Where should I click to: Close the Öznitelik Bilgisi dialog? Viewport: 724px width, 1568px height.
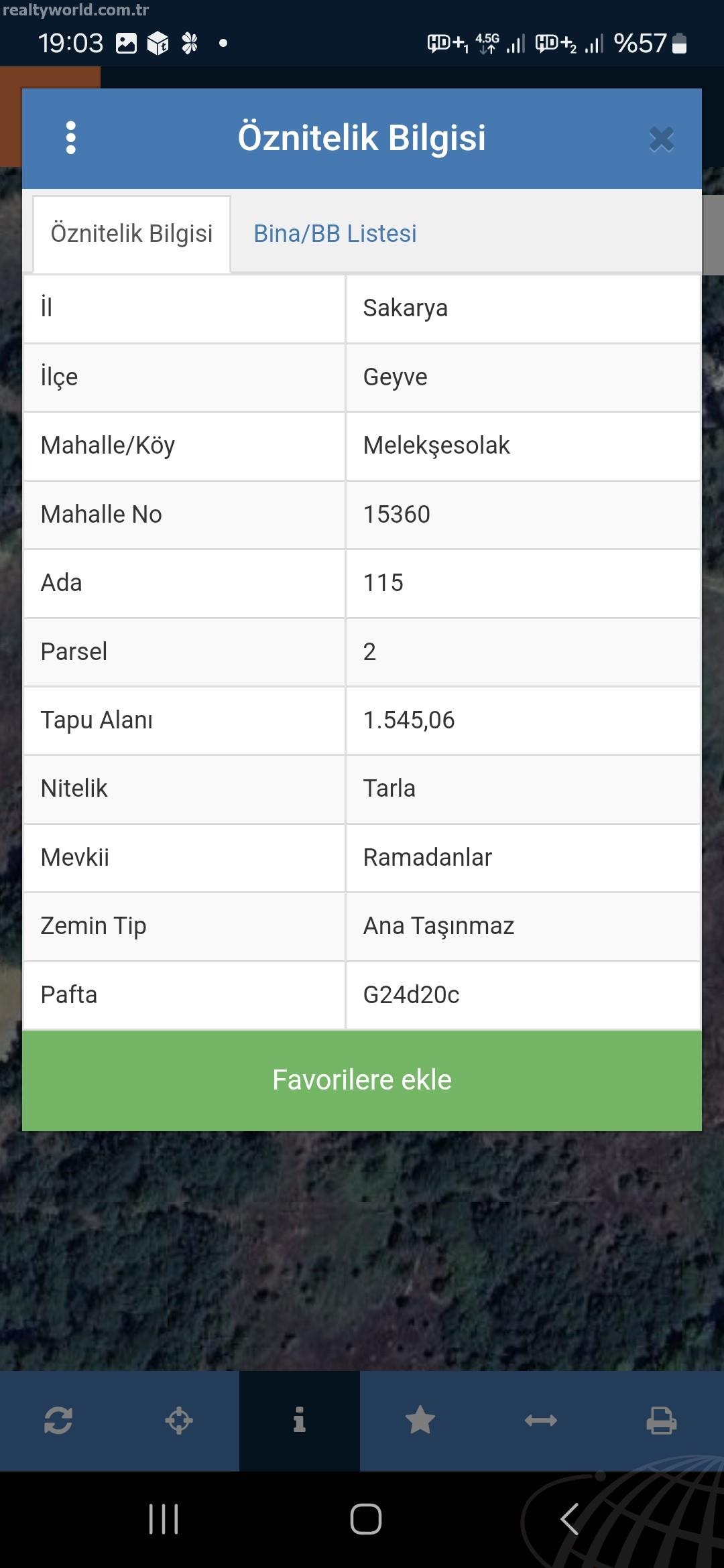pos(662,139)
